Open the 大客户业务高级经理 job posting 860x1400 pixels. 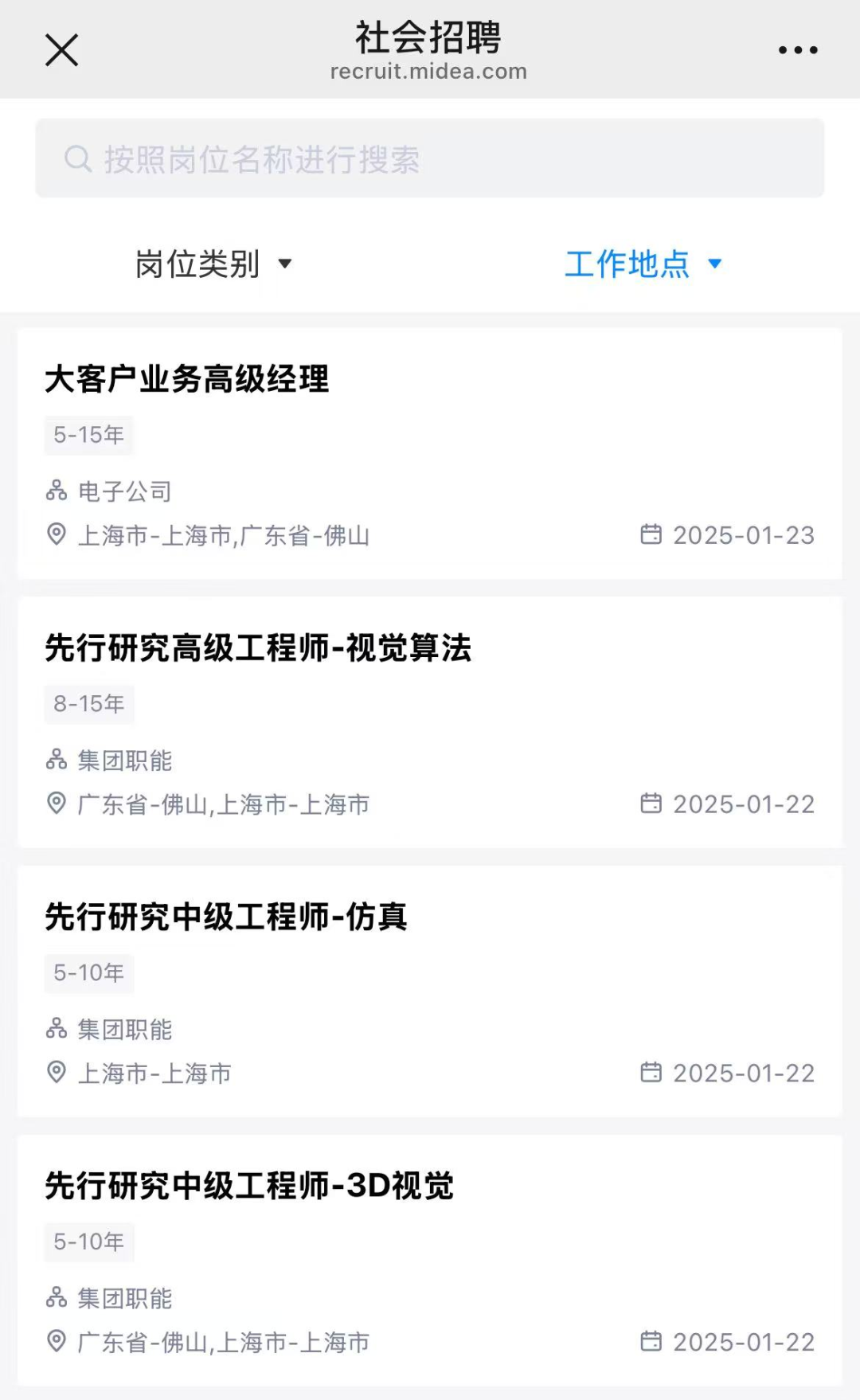point(430,453)
